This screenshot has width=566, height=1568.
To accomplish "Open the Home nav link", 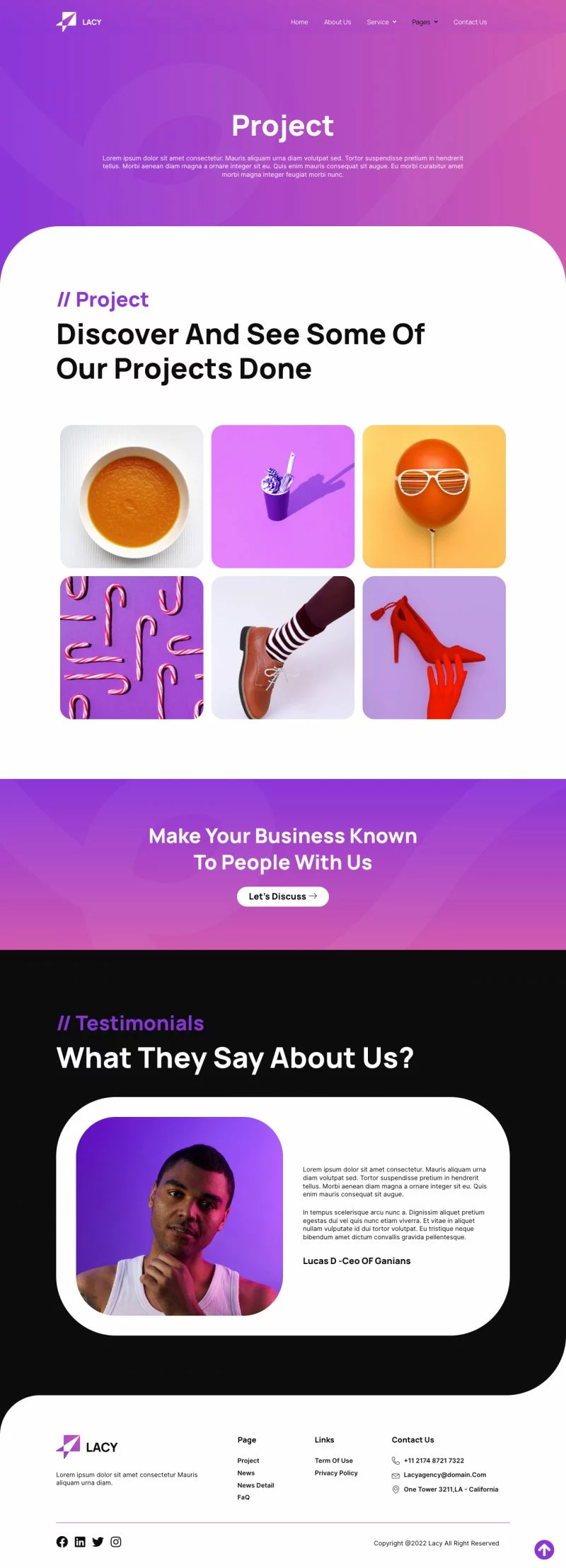I will pos(299,22).
